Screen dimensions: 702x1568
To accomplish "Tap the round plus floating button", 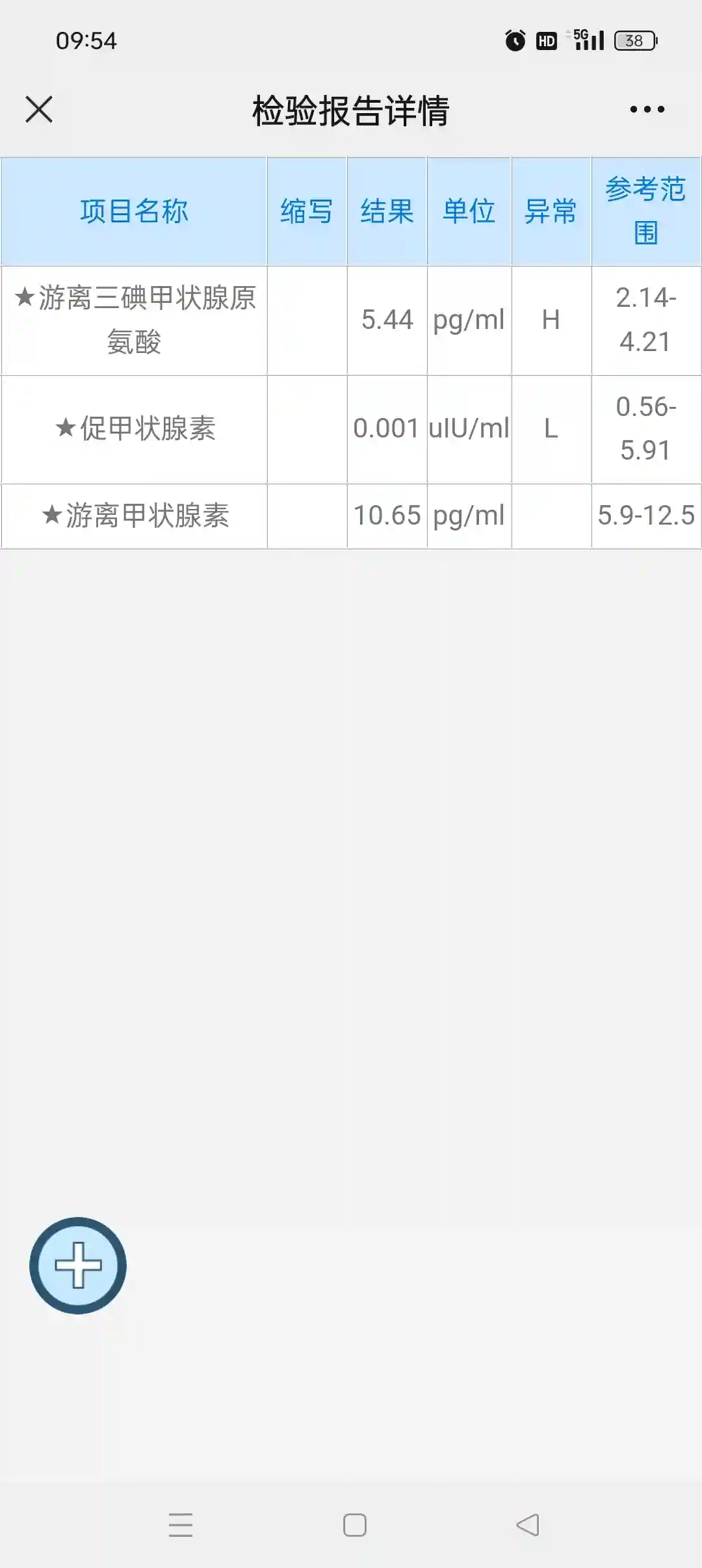I will click(78, 1265).
